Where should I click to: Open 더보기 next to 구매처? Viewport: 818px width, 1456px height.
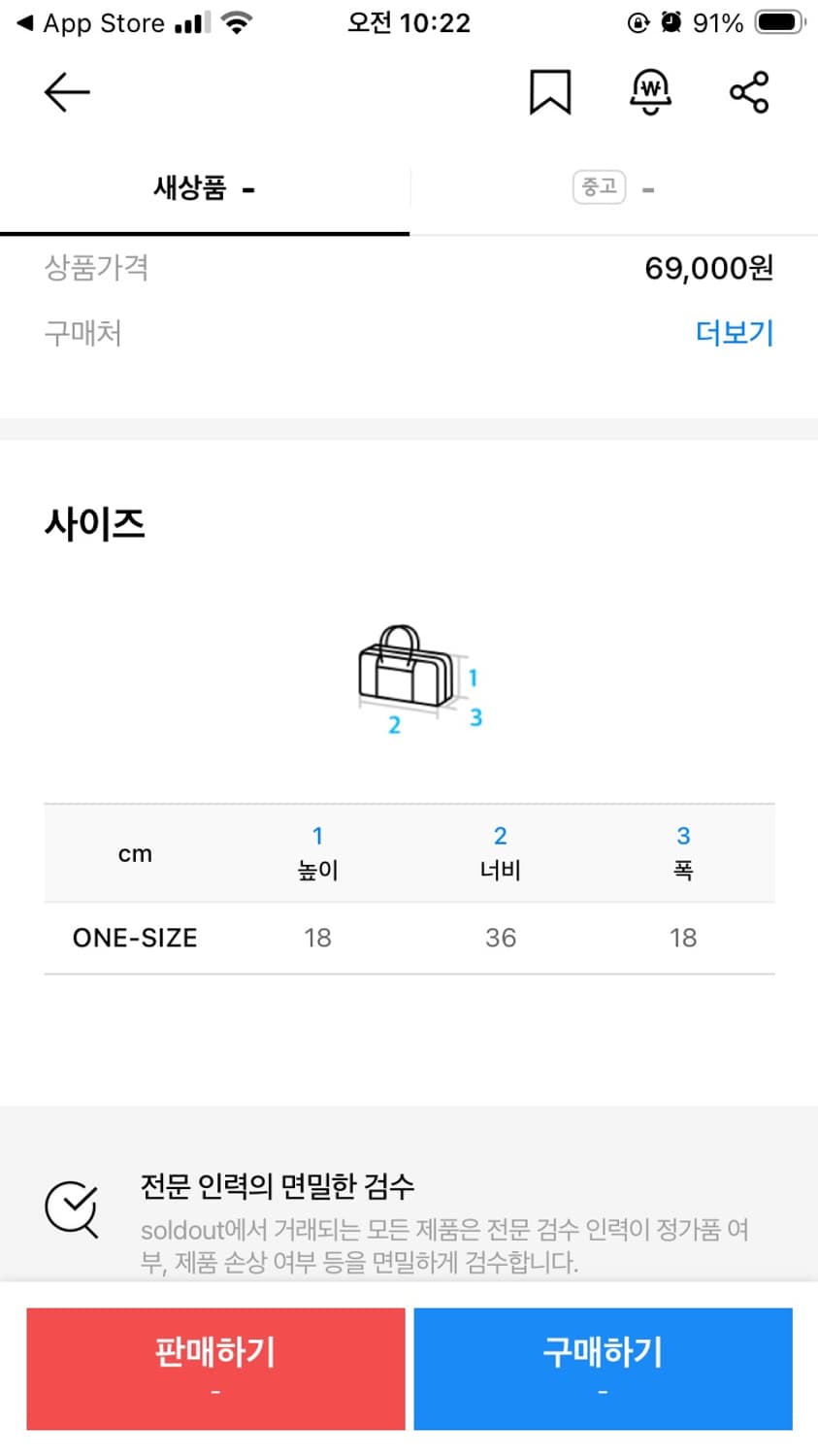[x=736, y=333]
